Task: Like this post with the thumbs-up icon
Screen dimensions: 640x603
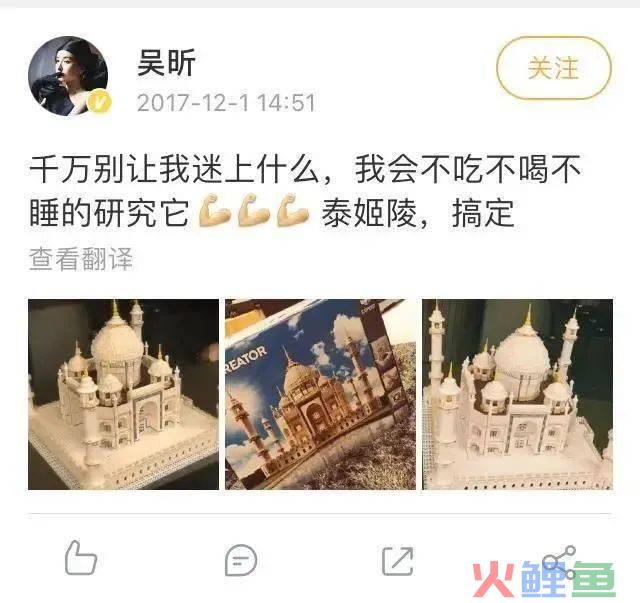Action: [x=81, y=558]
